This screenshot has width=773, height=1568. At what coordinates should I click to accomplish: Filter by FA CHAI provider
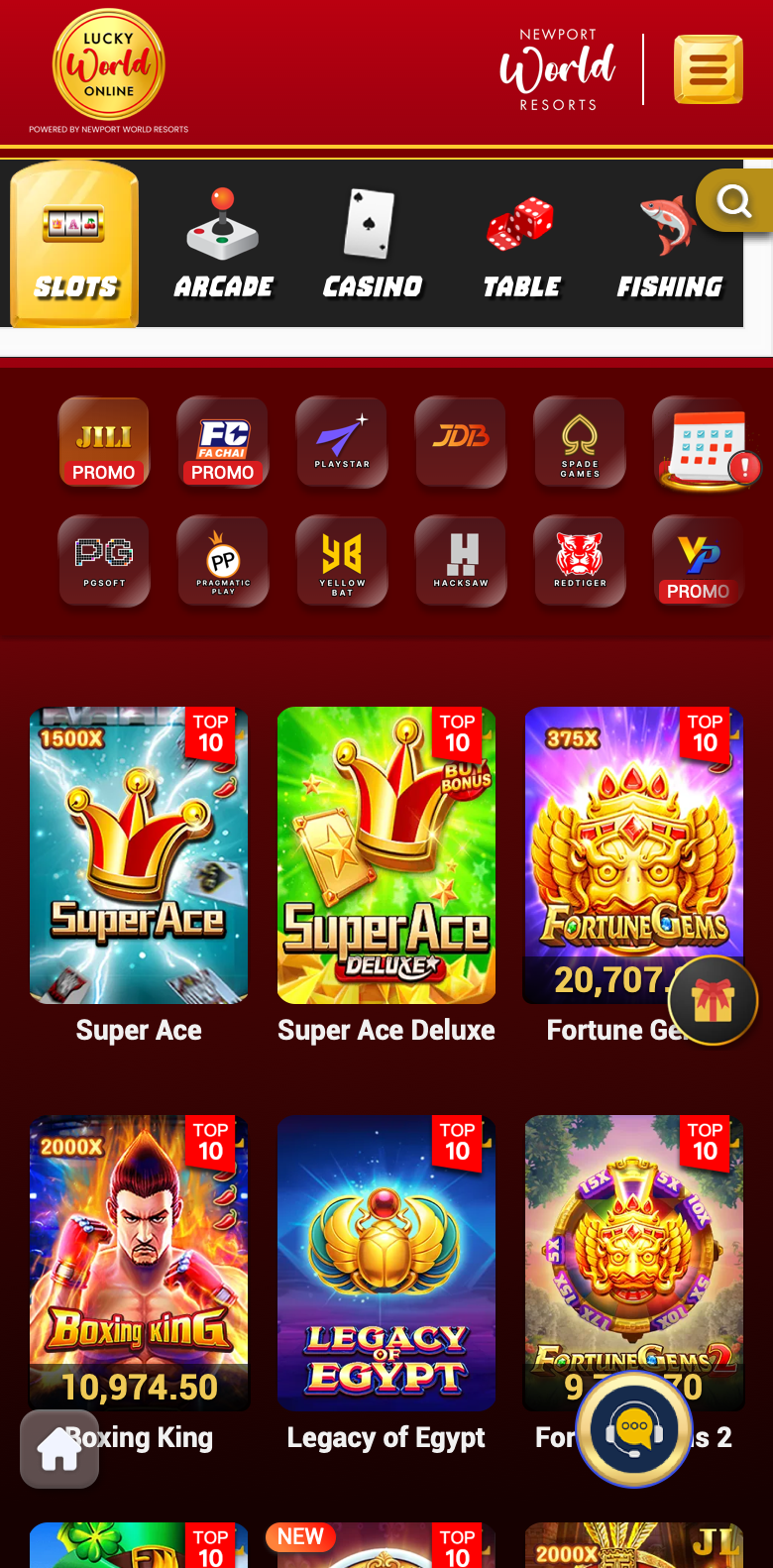click(x=223, y=443)
